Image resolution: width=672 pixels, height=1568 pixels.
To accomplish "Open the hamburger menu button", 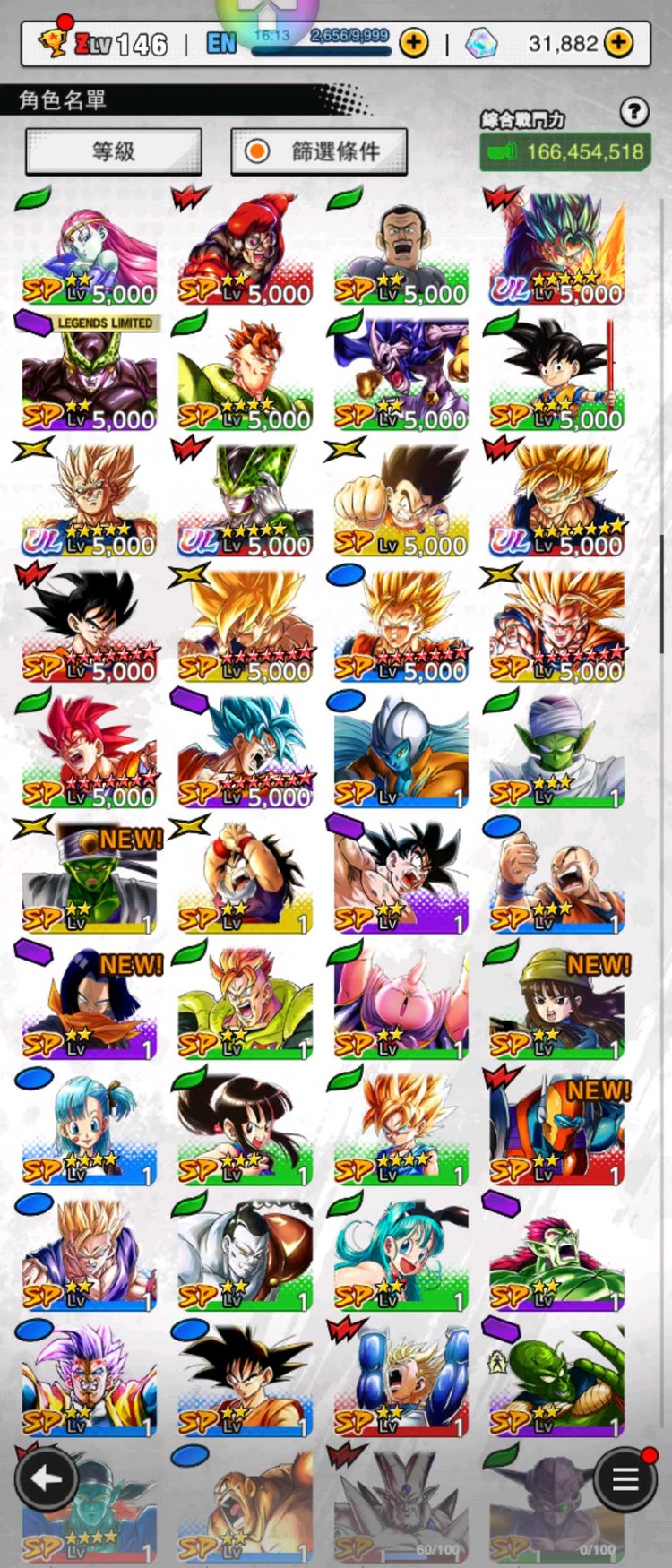I will click(x=625, y=1479).
